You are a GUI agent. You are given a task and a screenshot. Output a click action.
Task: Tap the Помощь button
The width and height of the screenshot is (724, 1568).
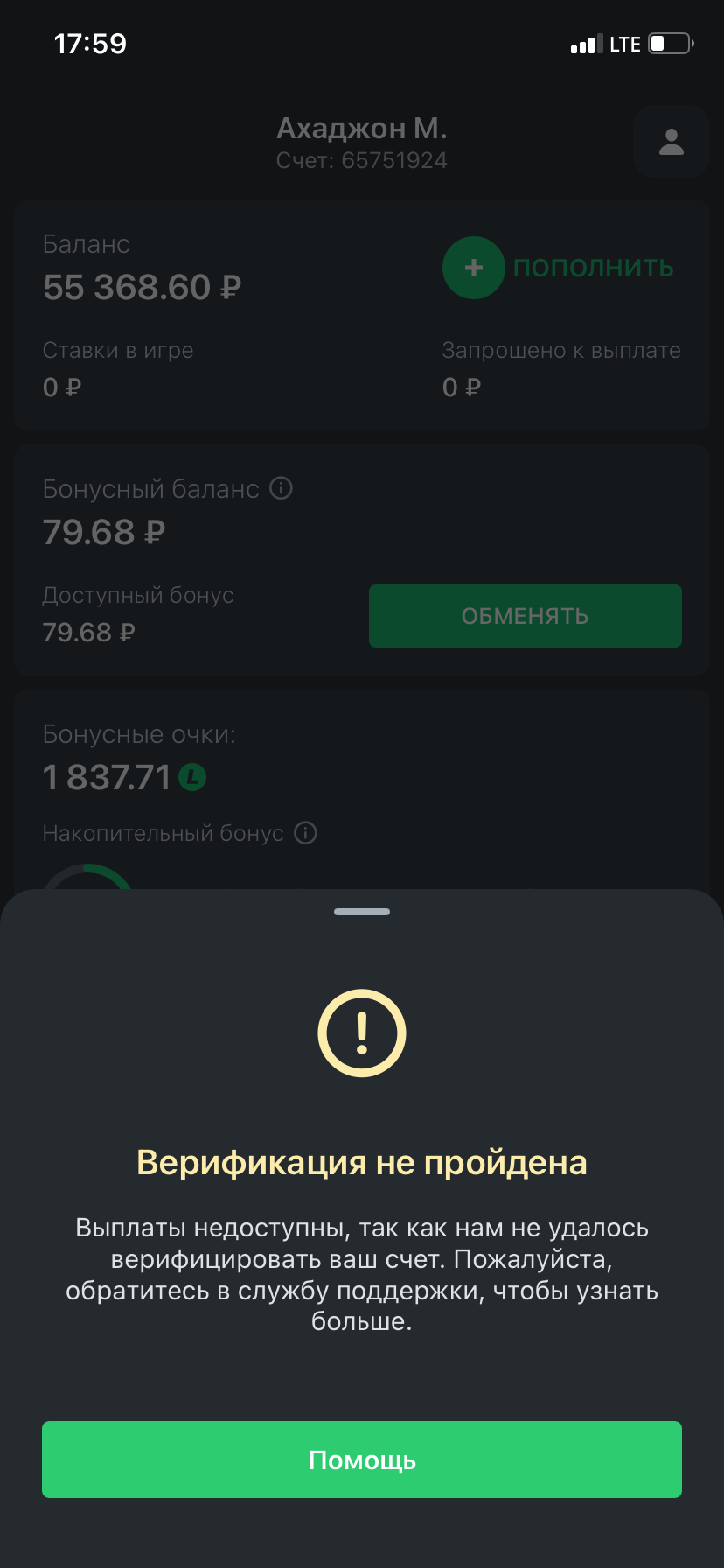click(x=362, y=1459)
